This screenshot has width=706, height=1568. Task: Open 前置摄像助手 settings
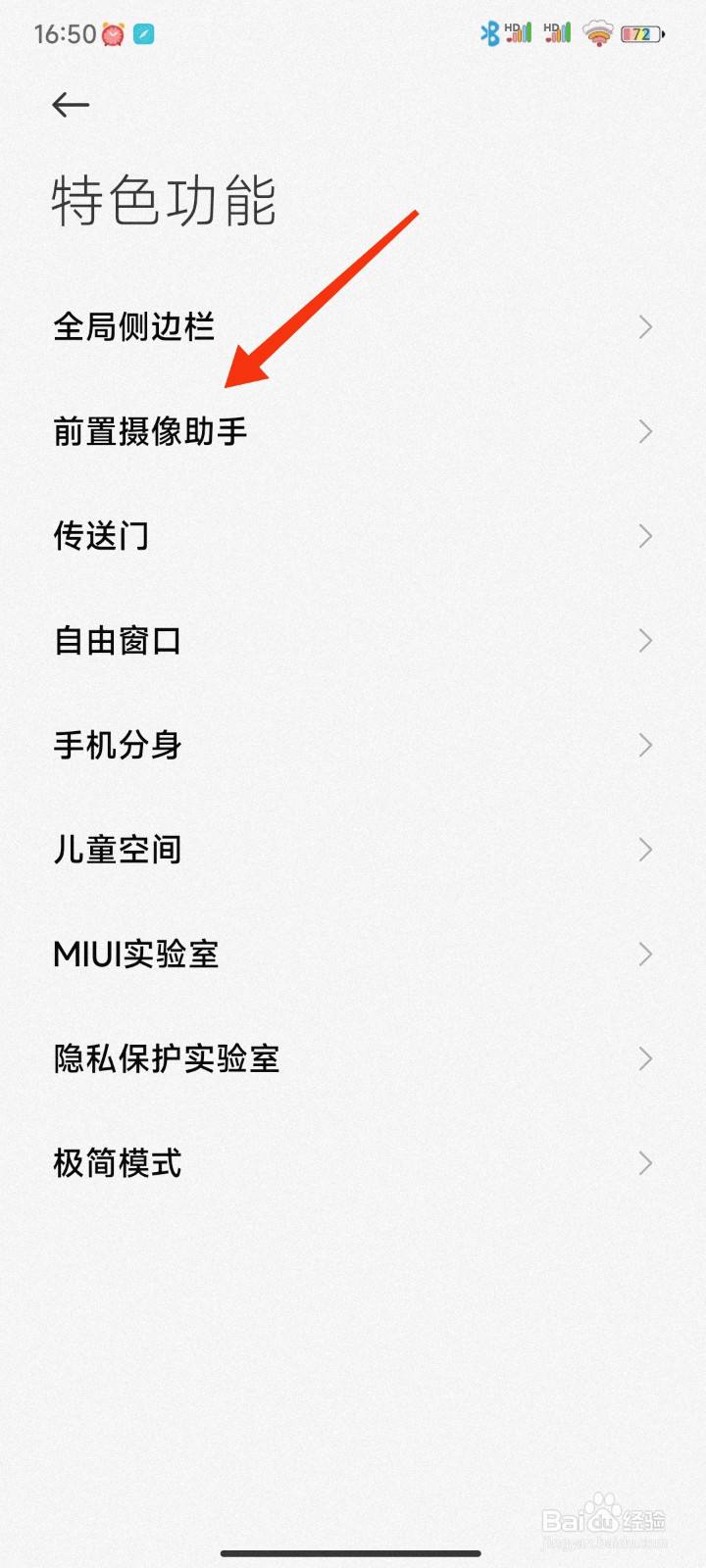pos(353,431)
